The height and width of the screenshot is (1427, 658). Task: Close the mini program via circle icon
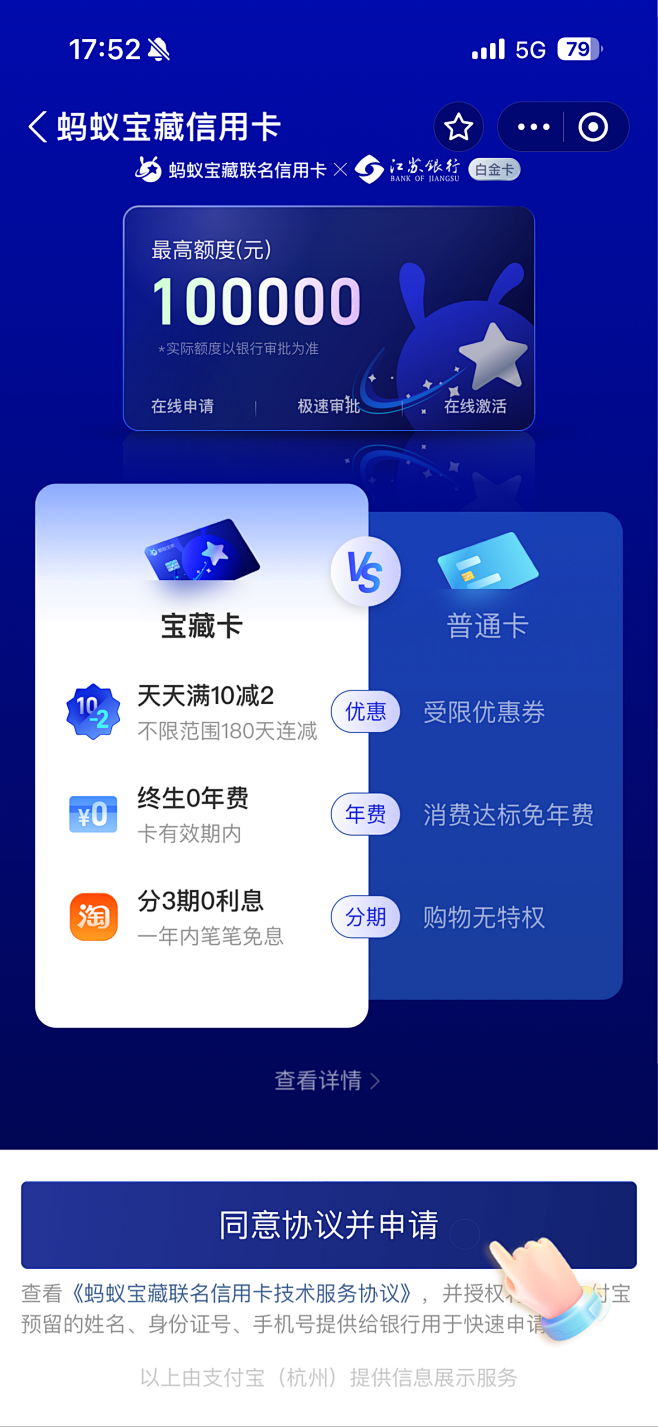(x=593, y=127)
